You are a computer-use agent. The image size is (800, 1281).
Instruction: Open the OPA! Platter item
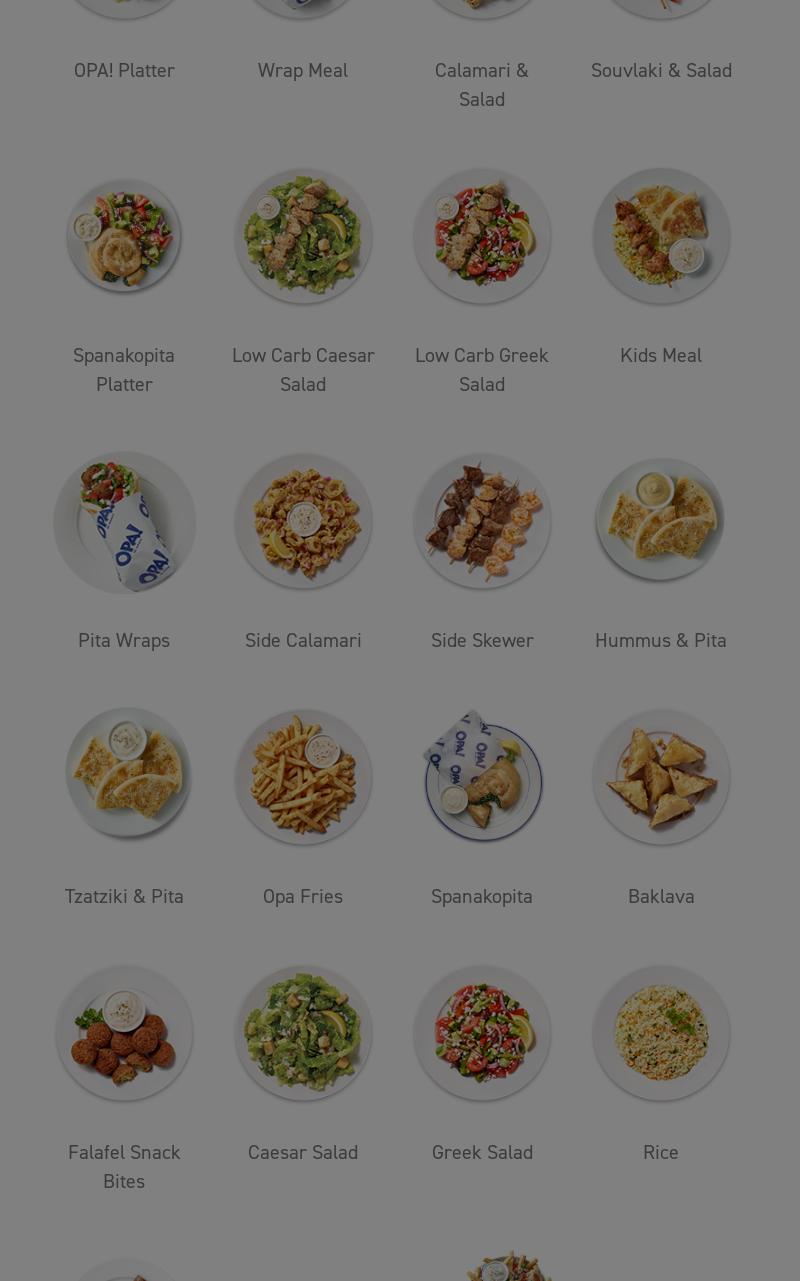pos(124,70)
